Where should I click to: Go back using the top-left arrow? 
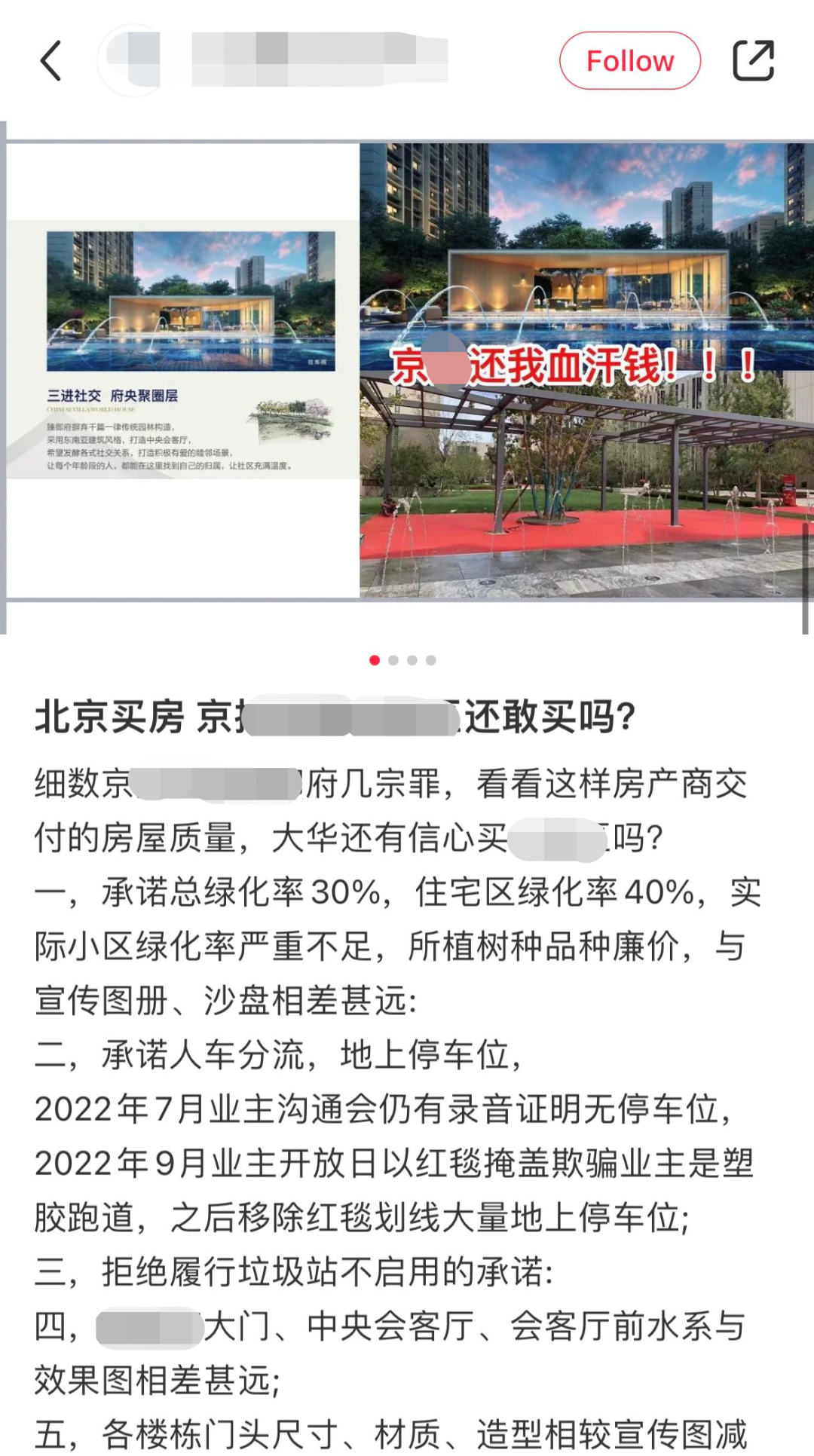point(50,60)
